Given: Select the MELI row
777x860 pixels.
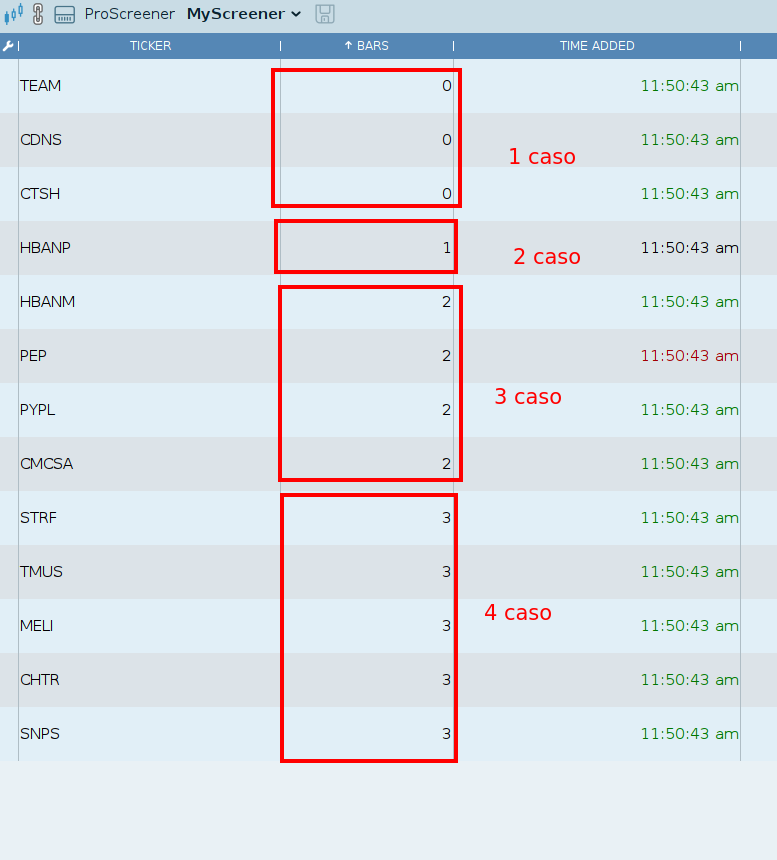Looking at the screenshot, I should (37, 626).
